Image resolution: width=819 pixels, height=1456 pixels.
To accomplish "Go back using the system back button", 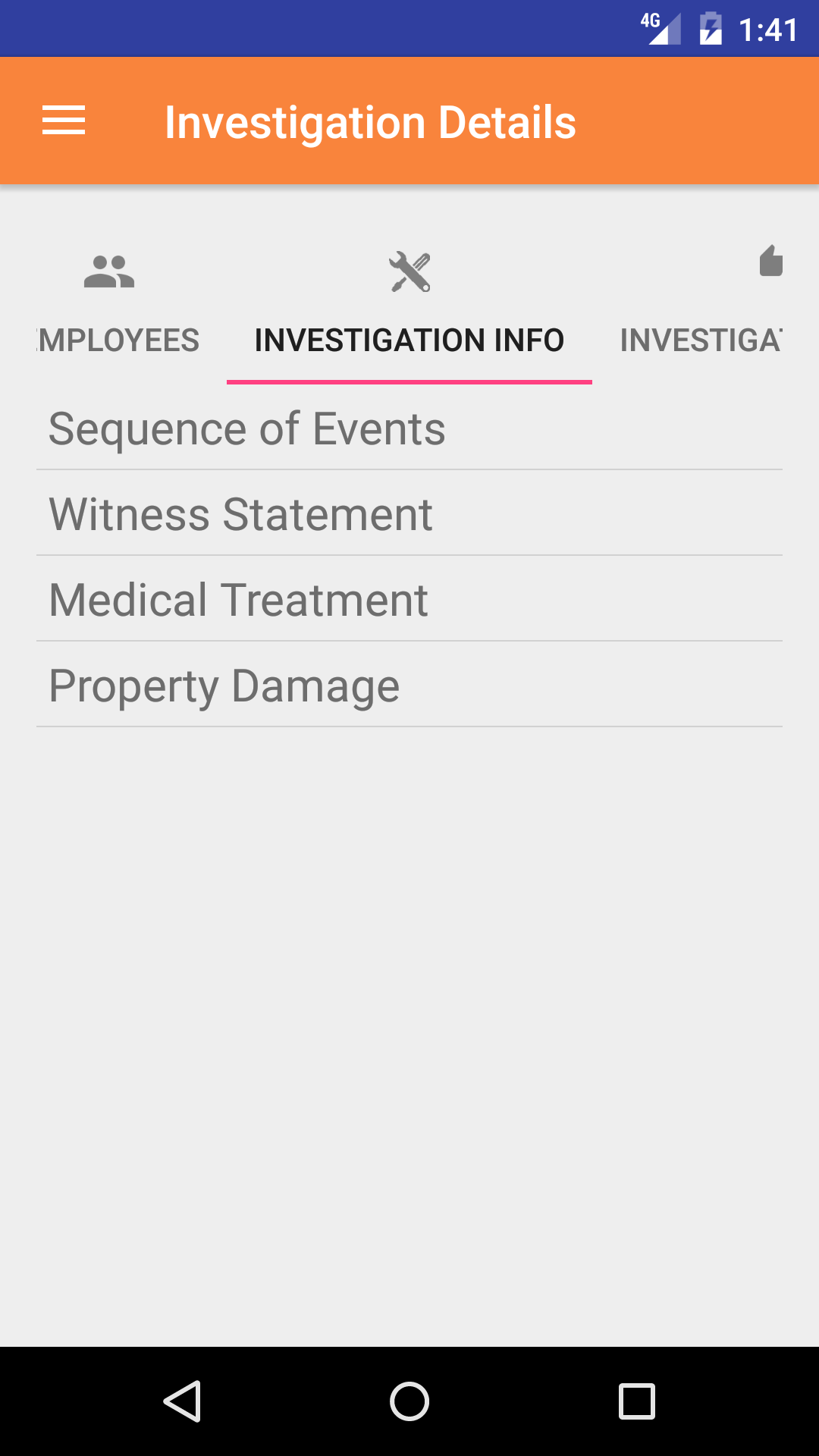I will (x=182, y=1401).
